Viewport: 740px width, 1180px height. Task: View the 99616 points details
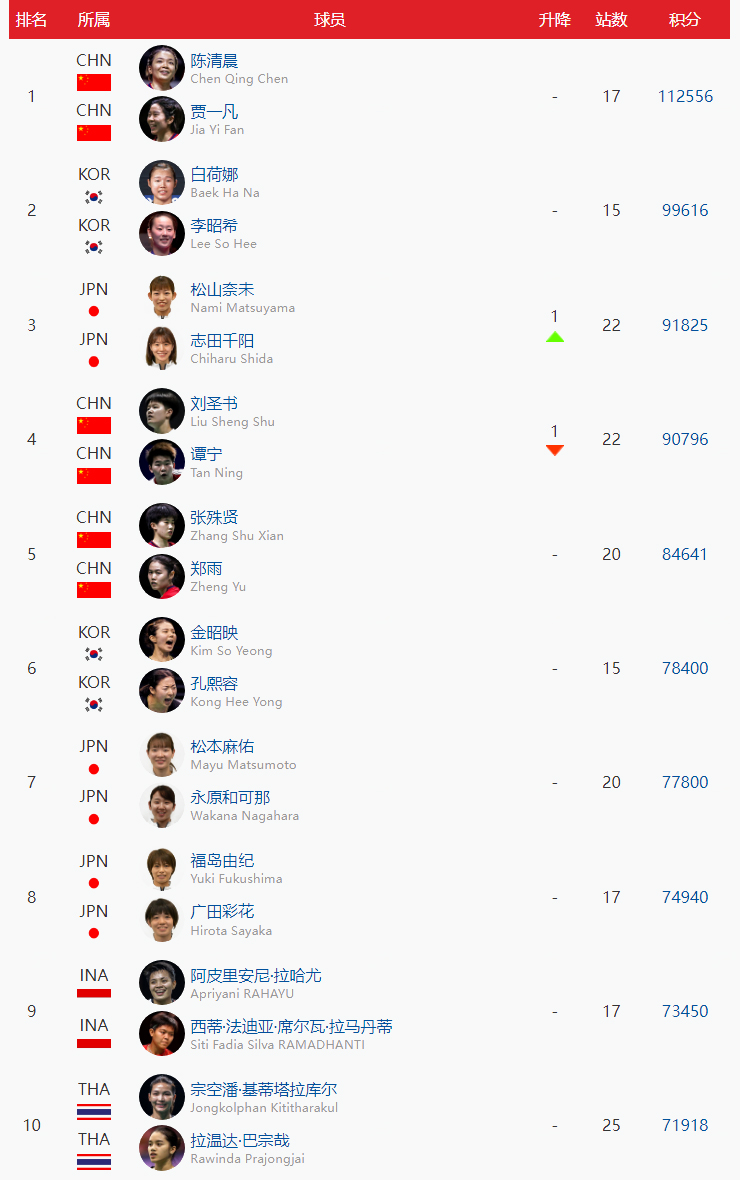click(x=685, y=211)
